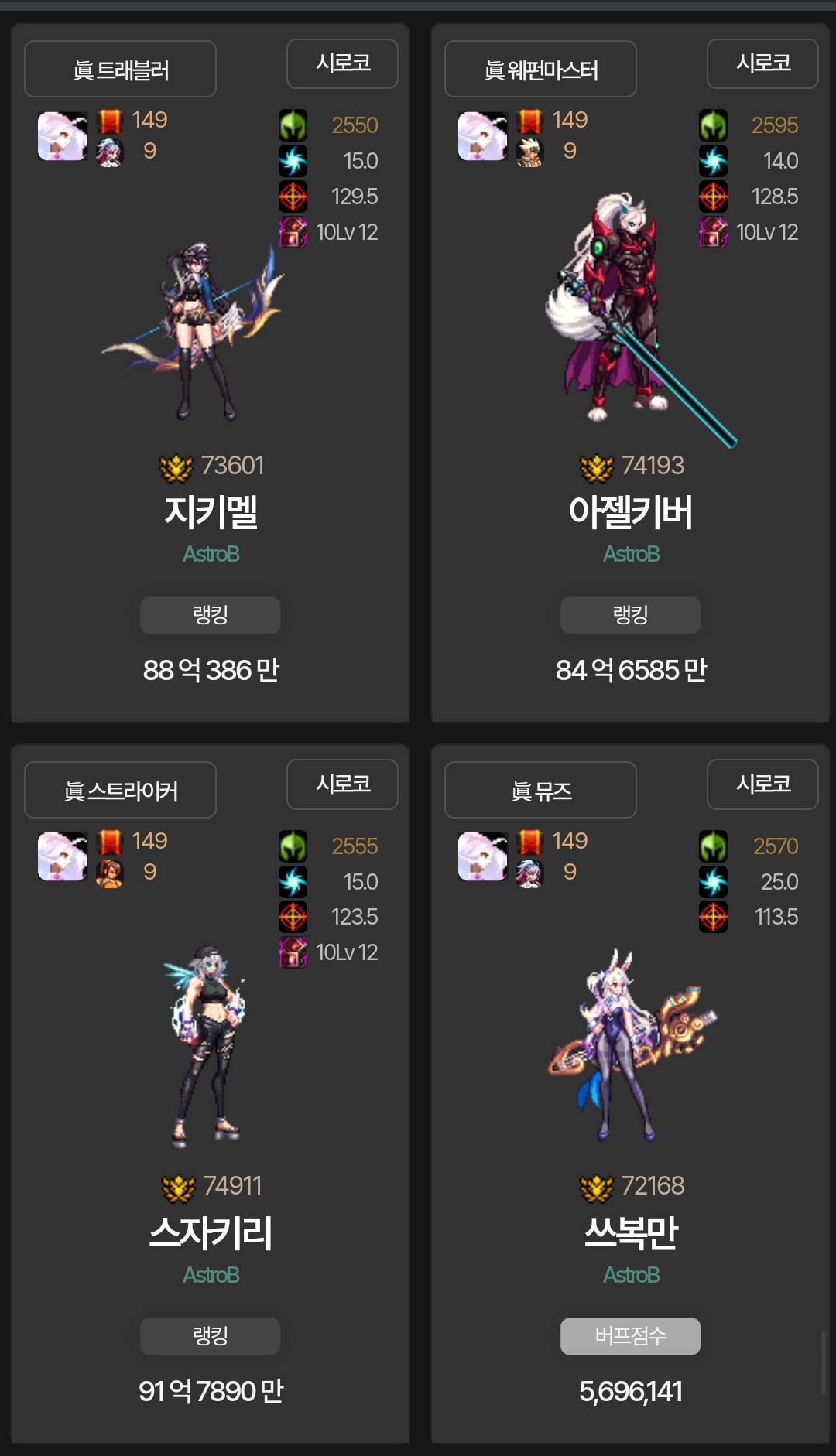This screenshot has height=1456, width=836.
Task: Tap the 랭킹 button under 아젤키버
Action: 630,615
